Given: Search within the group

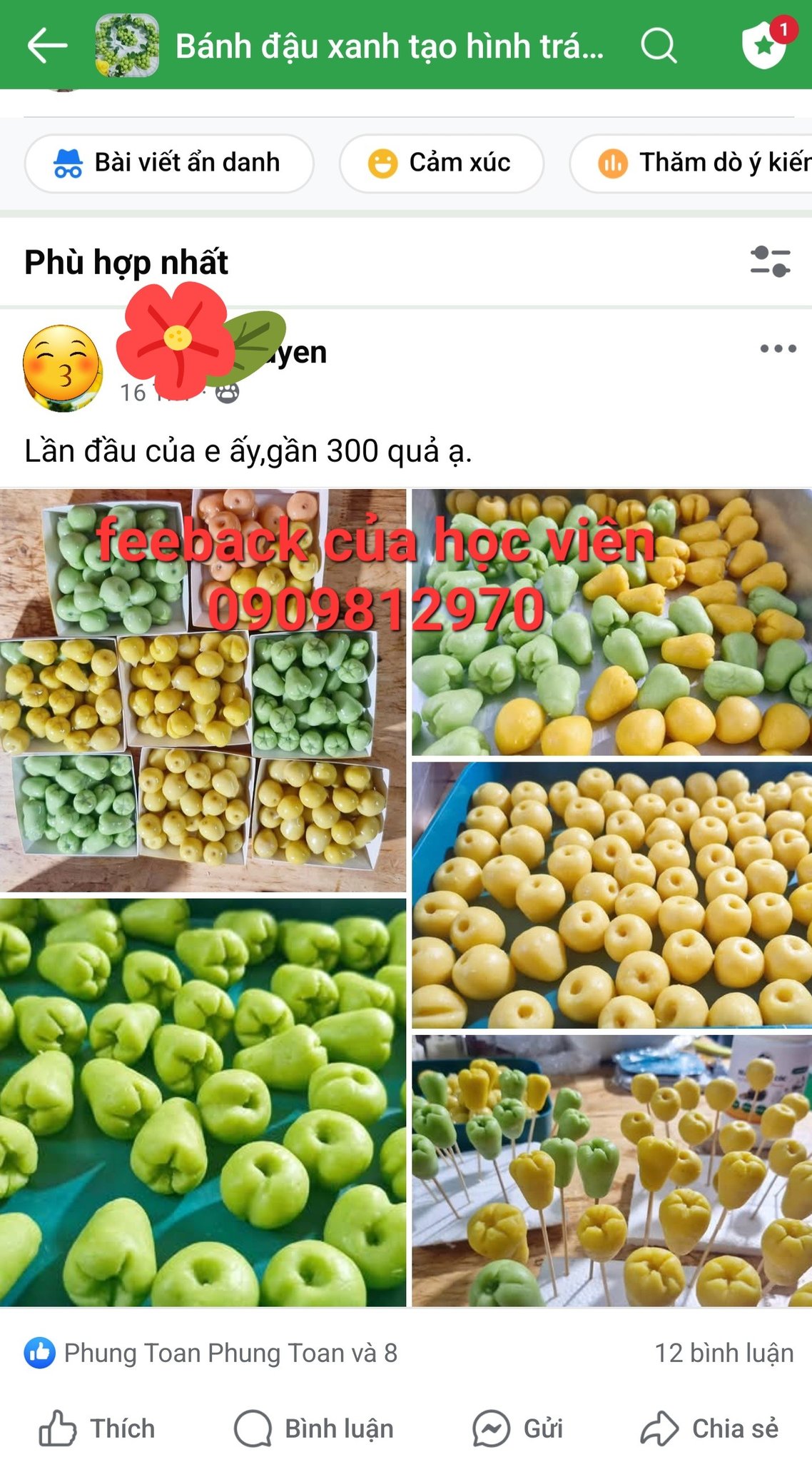Looking at the screenshot, I should point(658,46).
